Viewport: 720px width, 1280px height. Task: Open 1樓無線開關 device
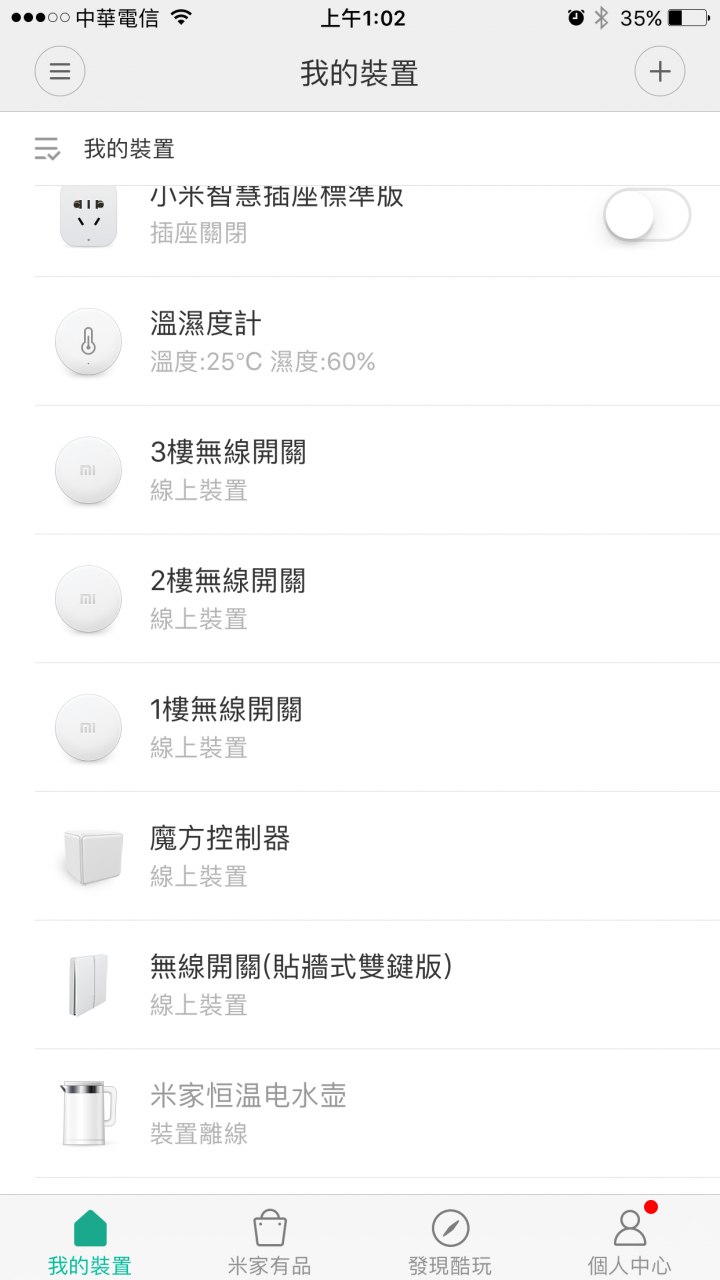[377, 728]
